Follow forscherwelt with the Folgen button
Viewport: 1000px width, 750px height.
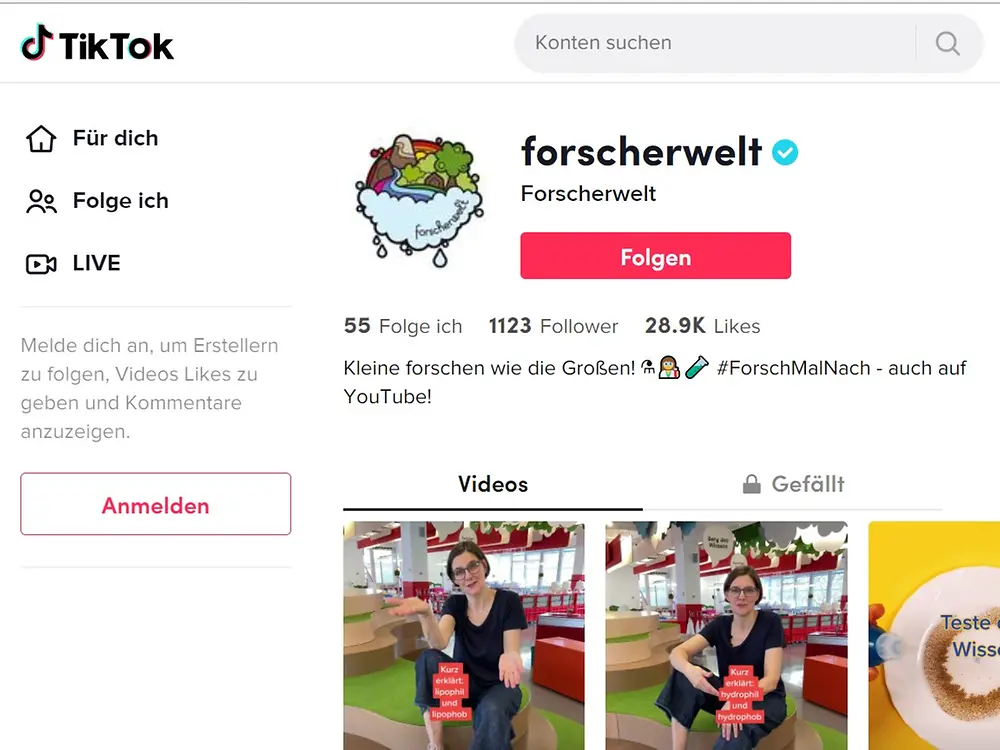click(x=655, y=257)
